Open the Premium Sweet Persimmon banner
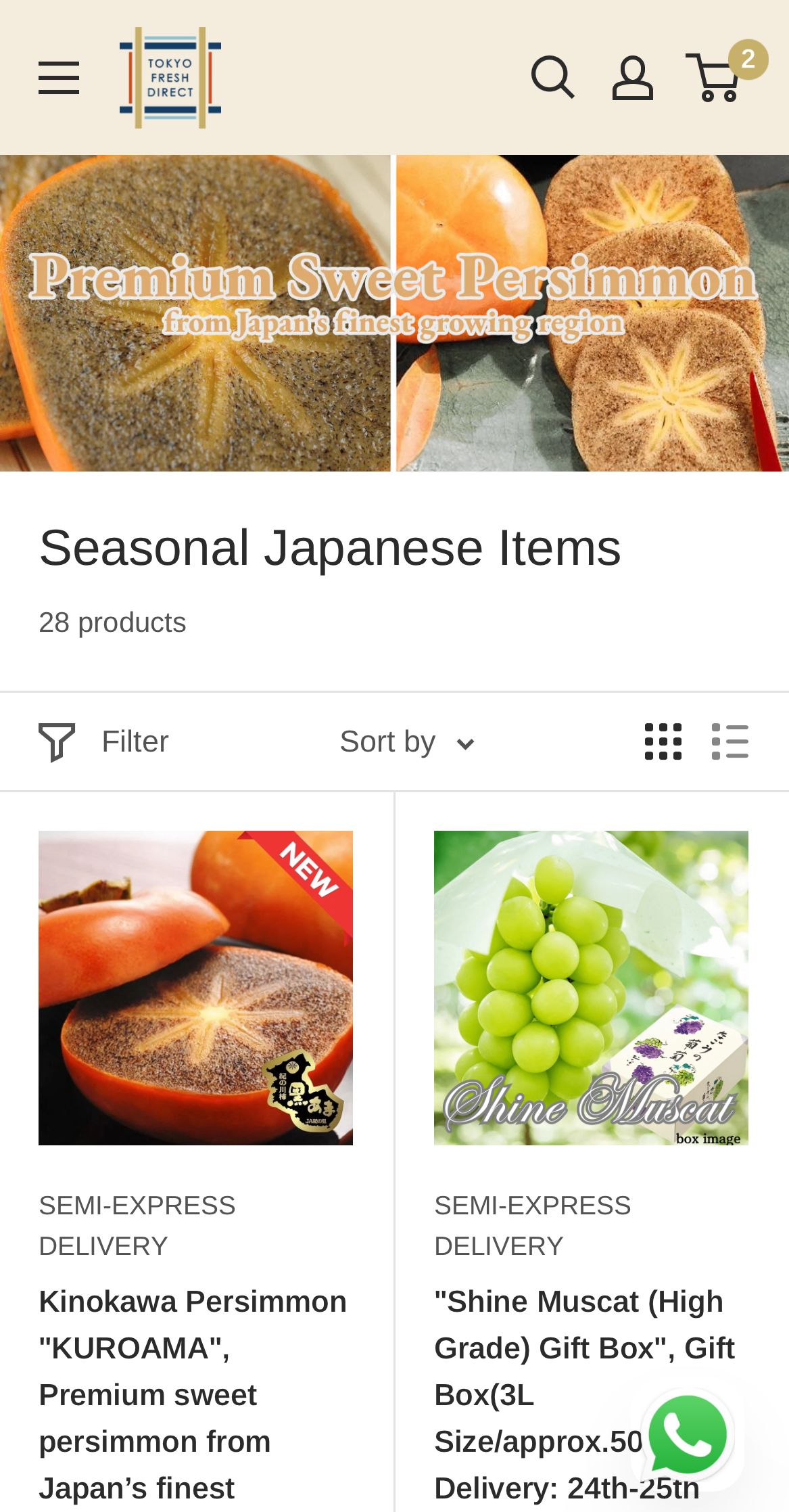 pyautogui.click(x=394, y=313)
